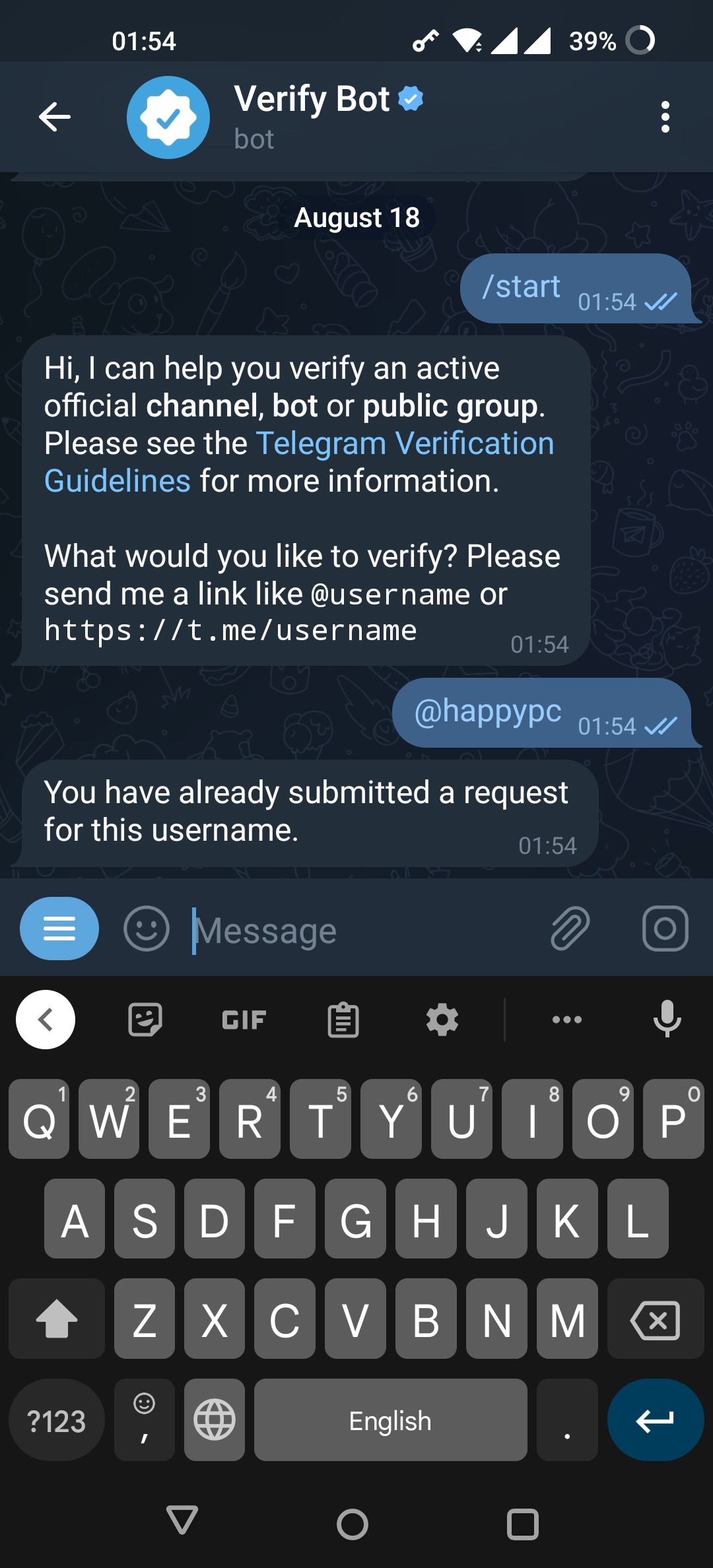713x1568 pixels.
Task: Tap the /start command message
Action: tap(521, 288)
